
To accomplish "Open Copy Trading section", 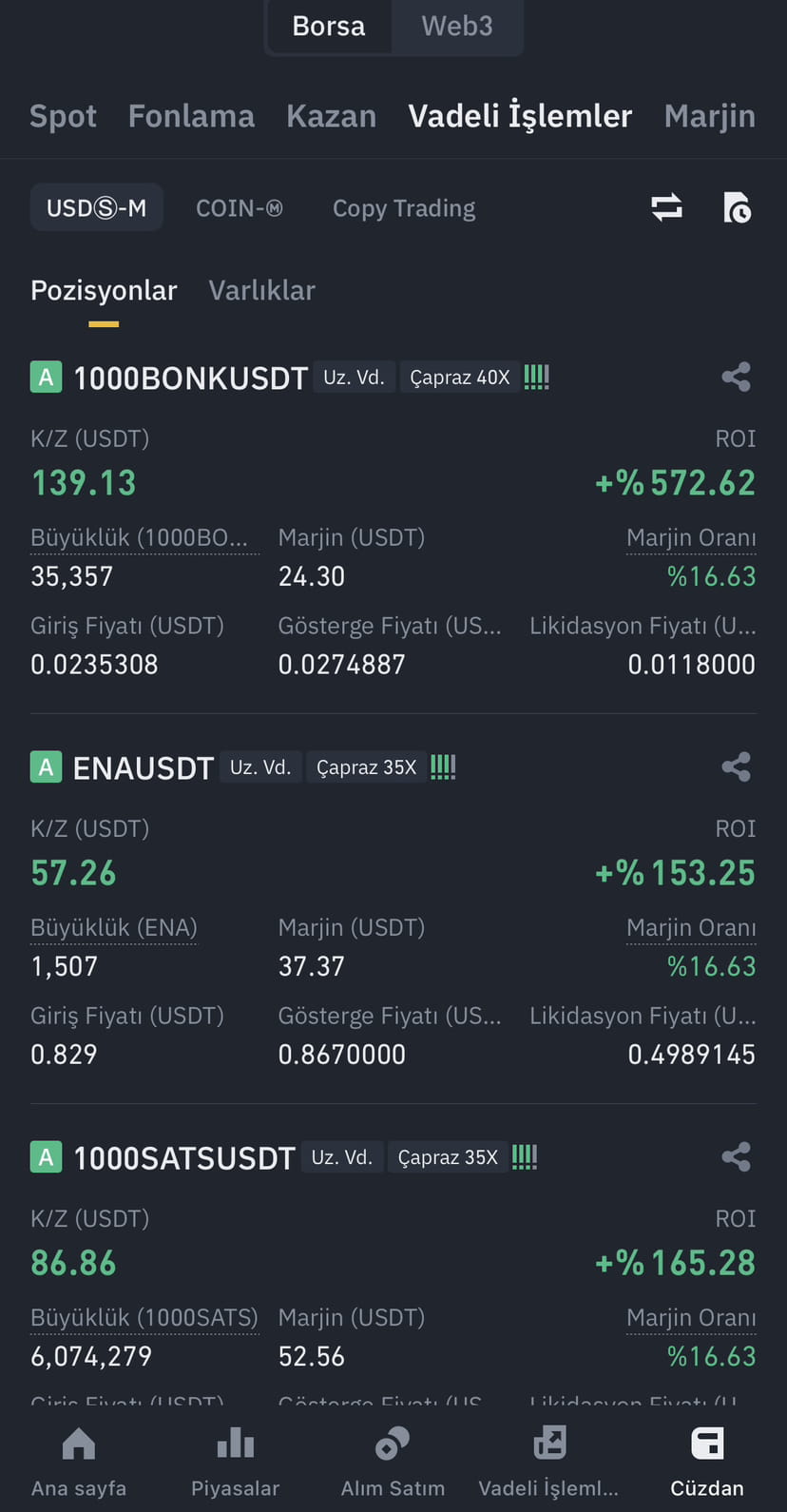I will (403, 207).
